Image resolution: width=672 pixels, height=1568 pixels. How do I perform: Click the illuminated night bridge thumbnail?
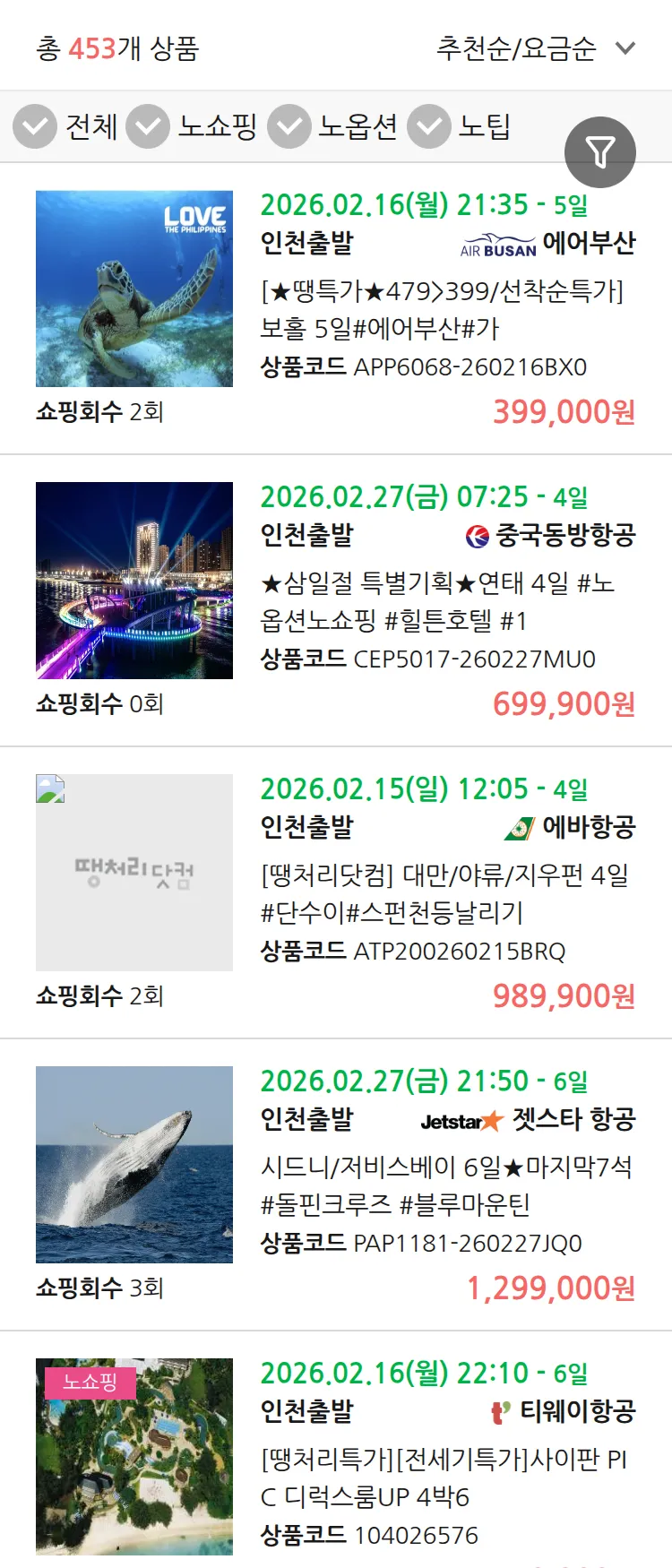click(134, 582)
